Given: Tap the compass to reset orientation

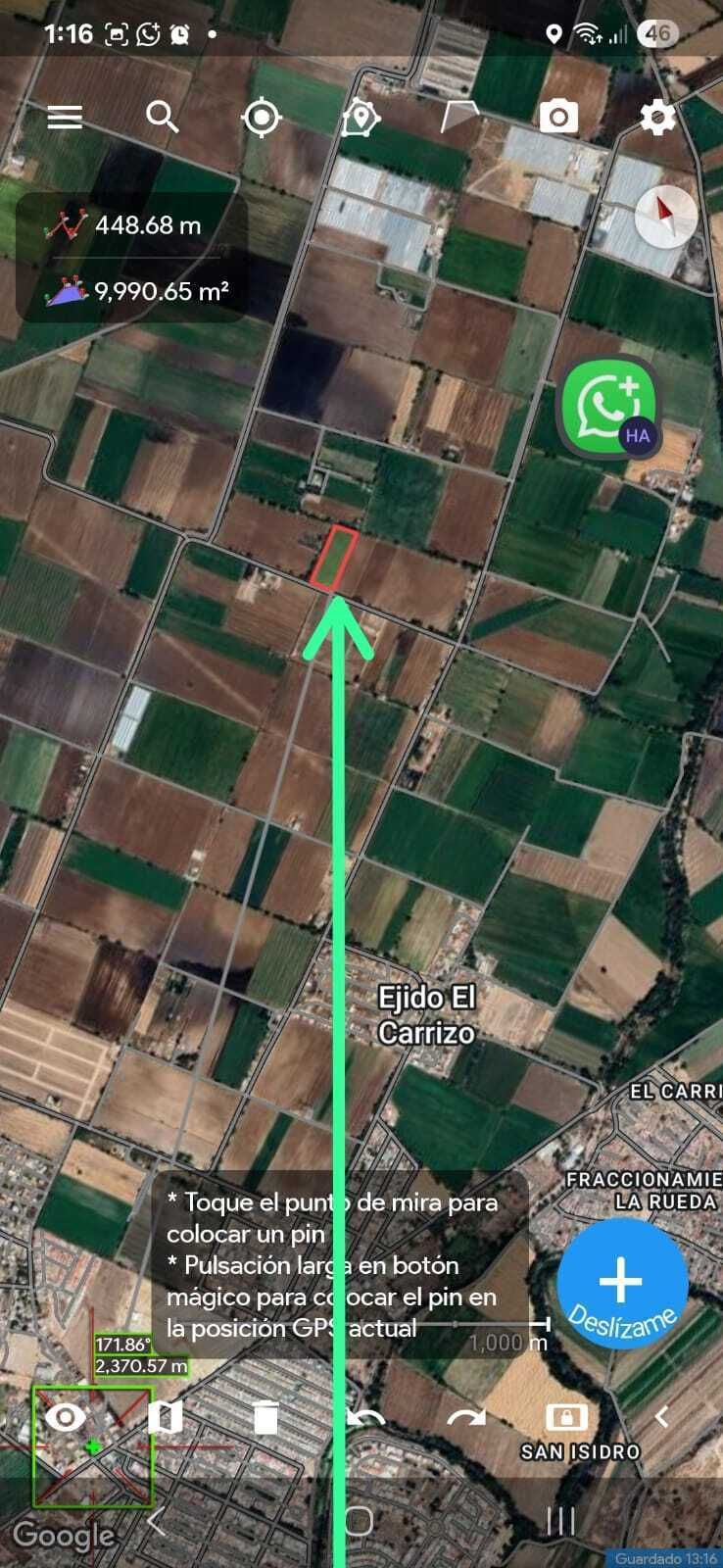Looking at the screenshot, I should click(666, 216).
